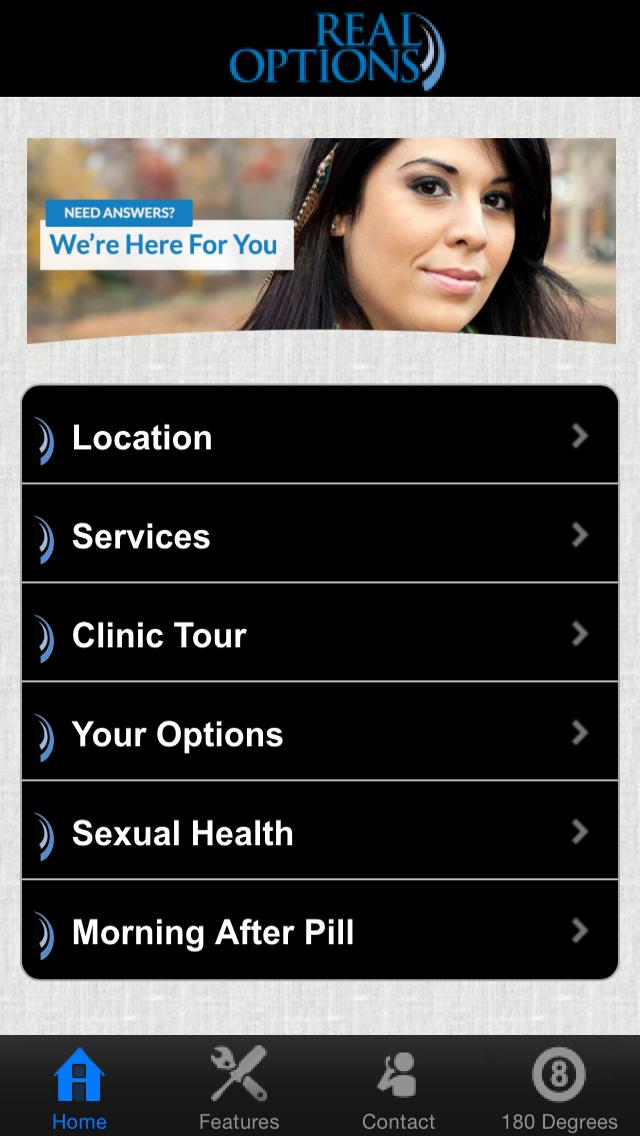Tap the Morning After Pill row
Viewport: 640px width, 1136px height.
pos(320,932)
